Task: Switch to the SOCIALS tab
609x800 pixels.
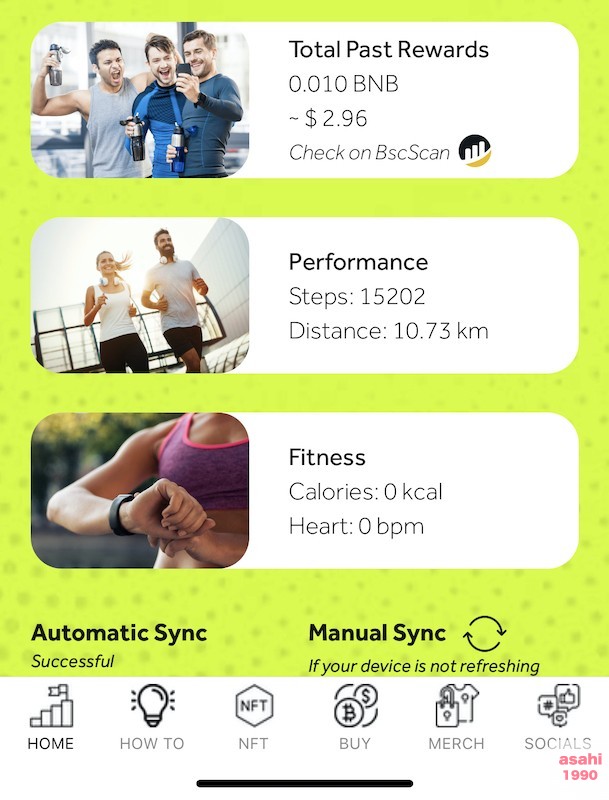Action: (558, 717)
